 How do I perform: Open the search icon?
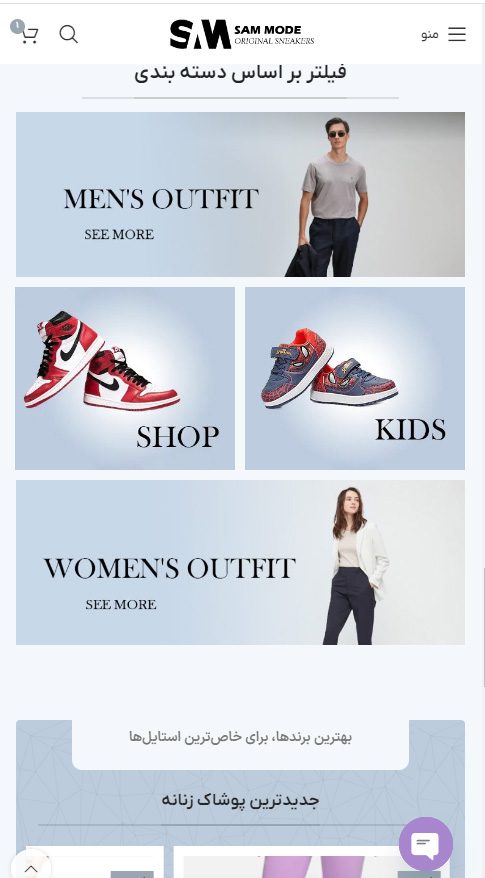coord(68,34)
